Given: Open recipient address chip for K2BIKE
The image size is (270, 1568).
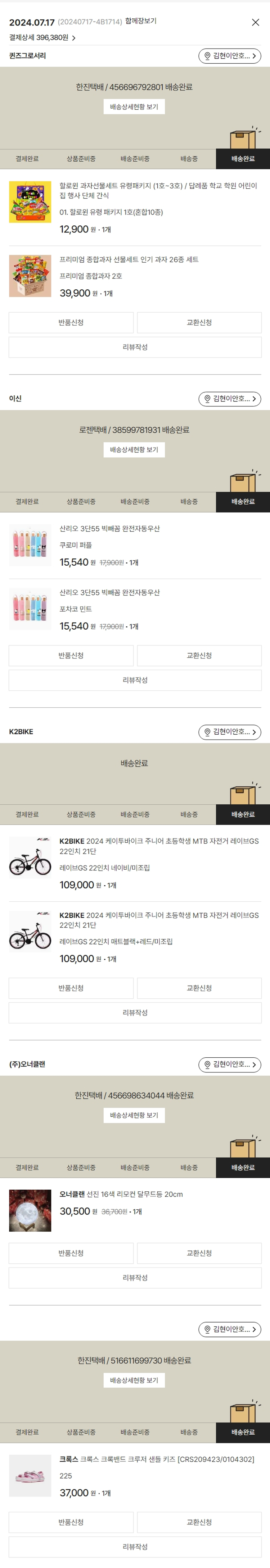Looking at the screenshot, I should pyautogui.click(x=229, y=732).
